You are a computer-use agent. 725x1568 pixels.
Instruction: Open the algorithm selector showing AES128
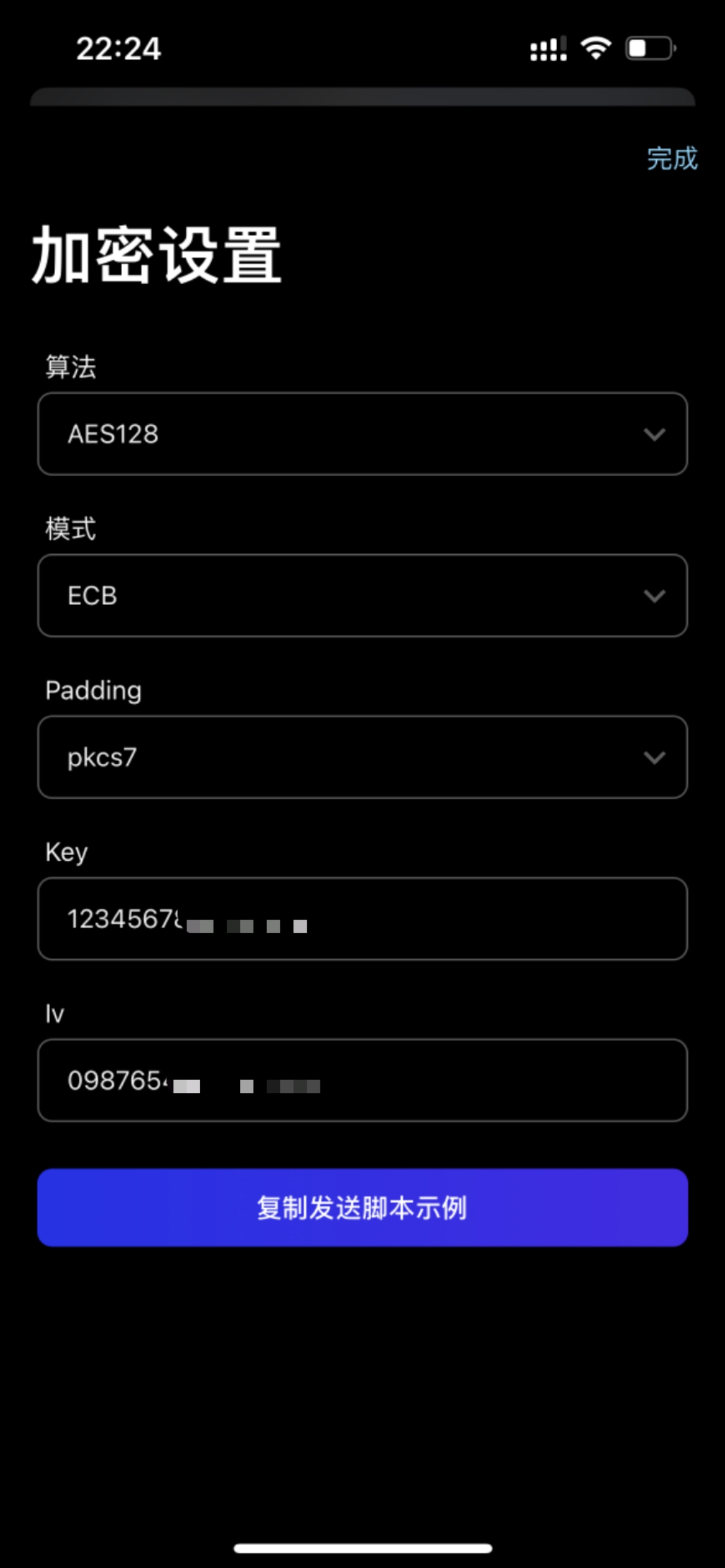(x=362, y=434)
